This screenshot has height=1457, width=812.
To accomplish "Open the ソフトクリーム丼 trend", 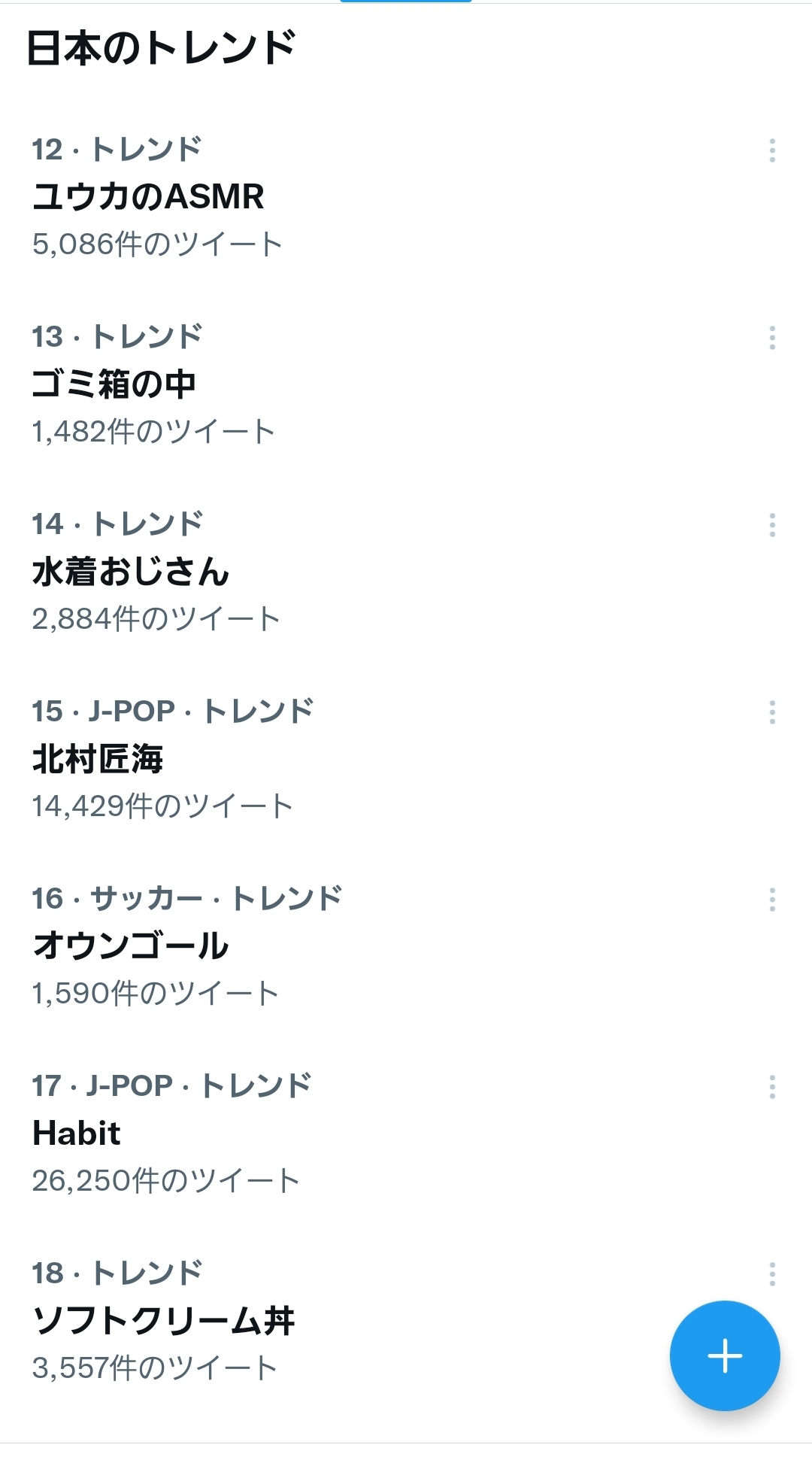I will click(164, 1320).
